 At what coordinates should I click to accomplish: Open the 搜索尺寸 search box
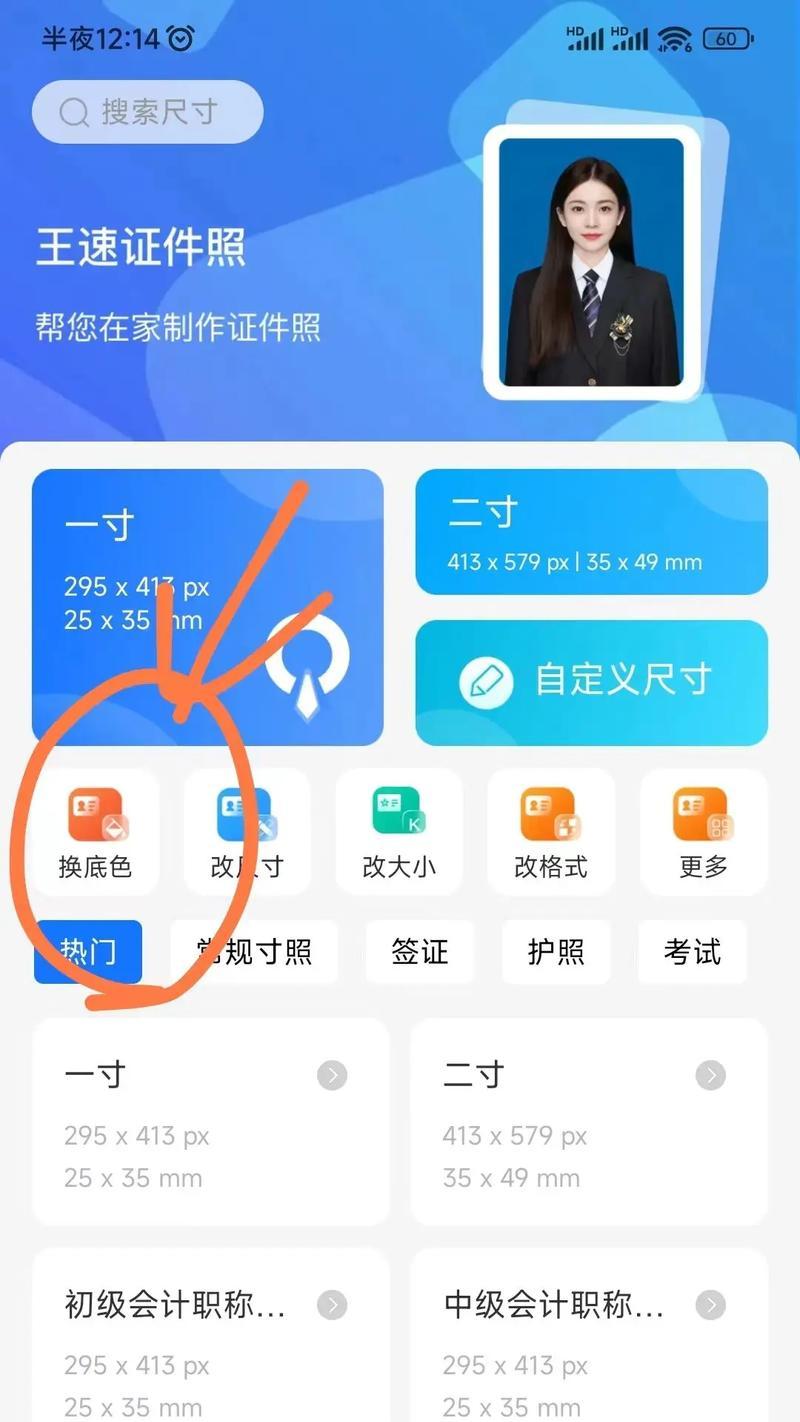point(147,112)
